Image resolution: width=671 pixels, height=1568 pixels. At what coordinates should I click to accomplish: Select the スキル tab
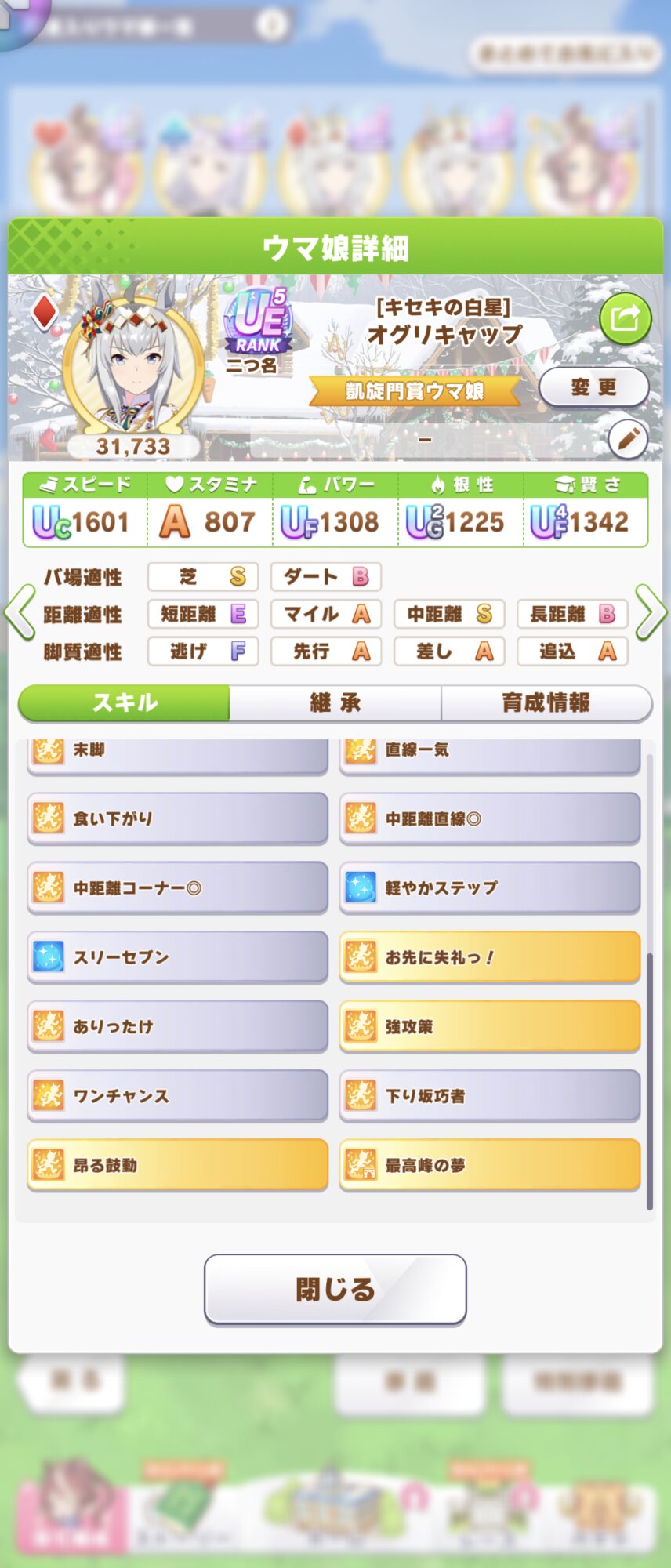click(x=125, y=702)
